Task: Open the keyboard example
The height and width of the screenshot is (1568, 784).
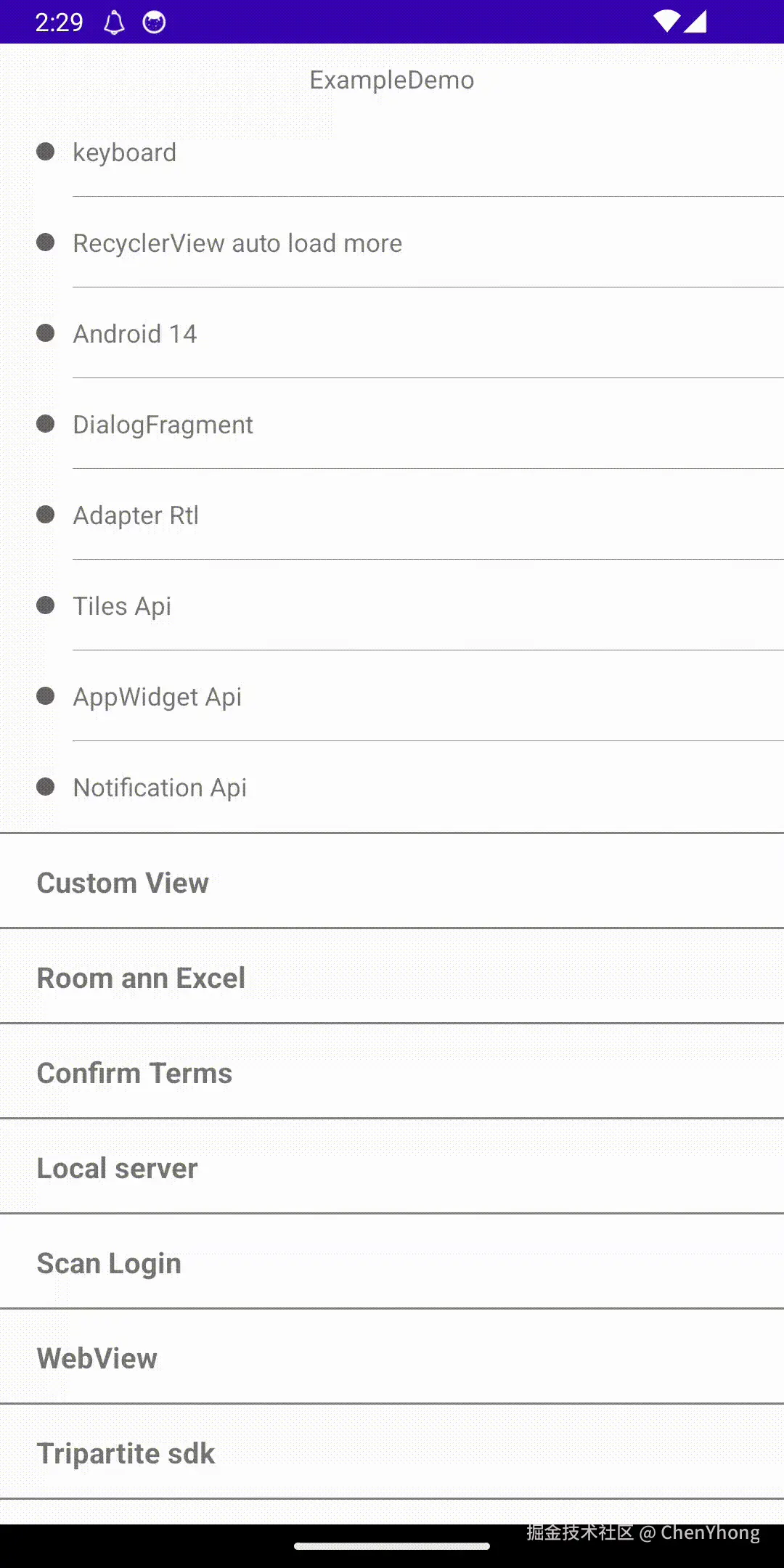Action: click(x=125, y=152)
